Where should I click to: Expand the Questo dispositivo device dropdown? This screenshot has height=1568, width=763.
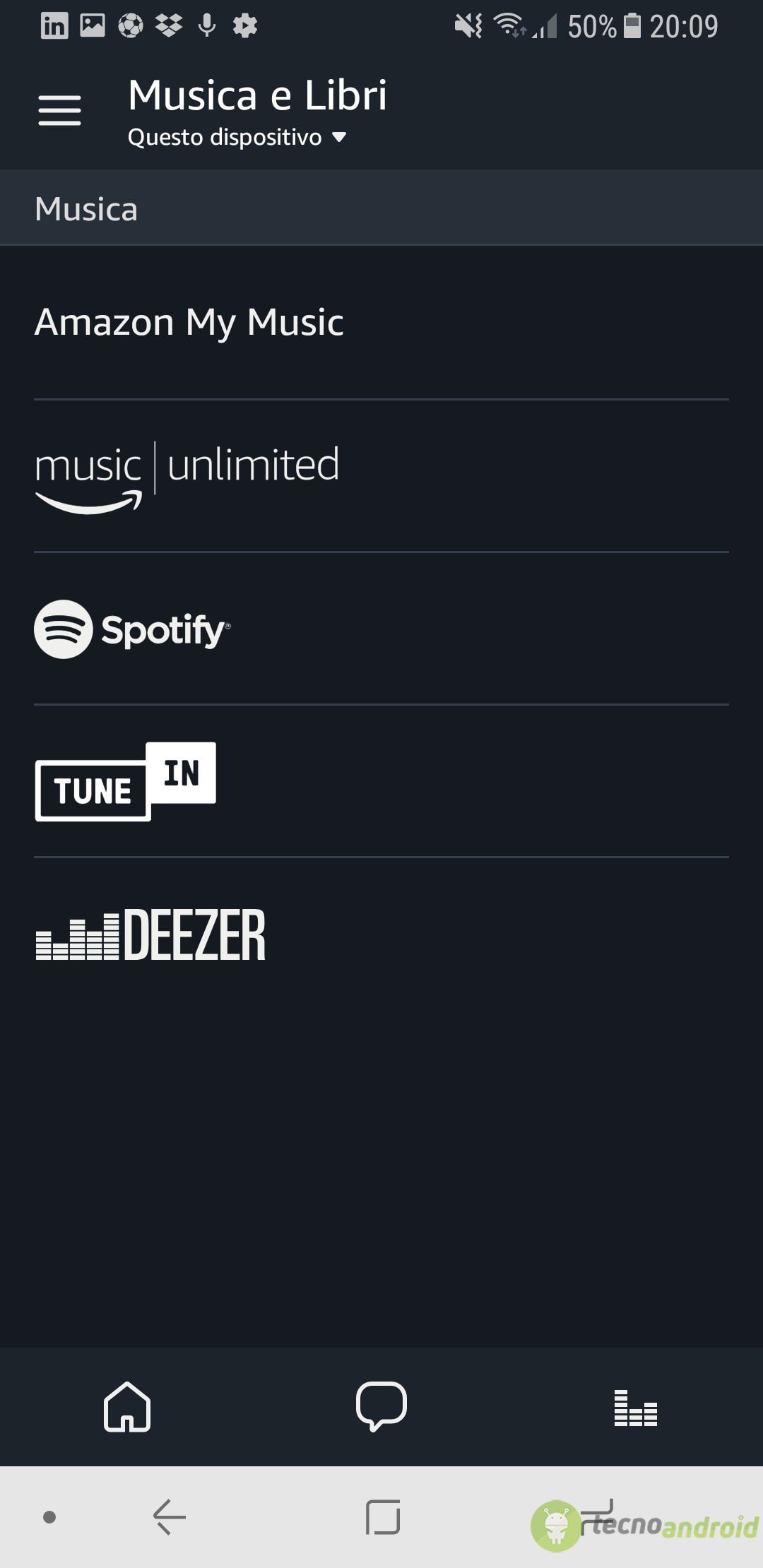237,137
